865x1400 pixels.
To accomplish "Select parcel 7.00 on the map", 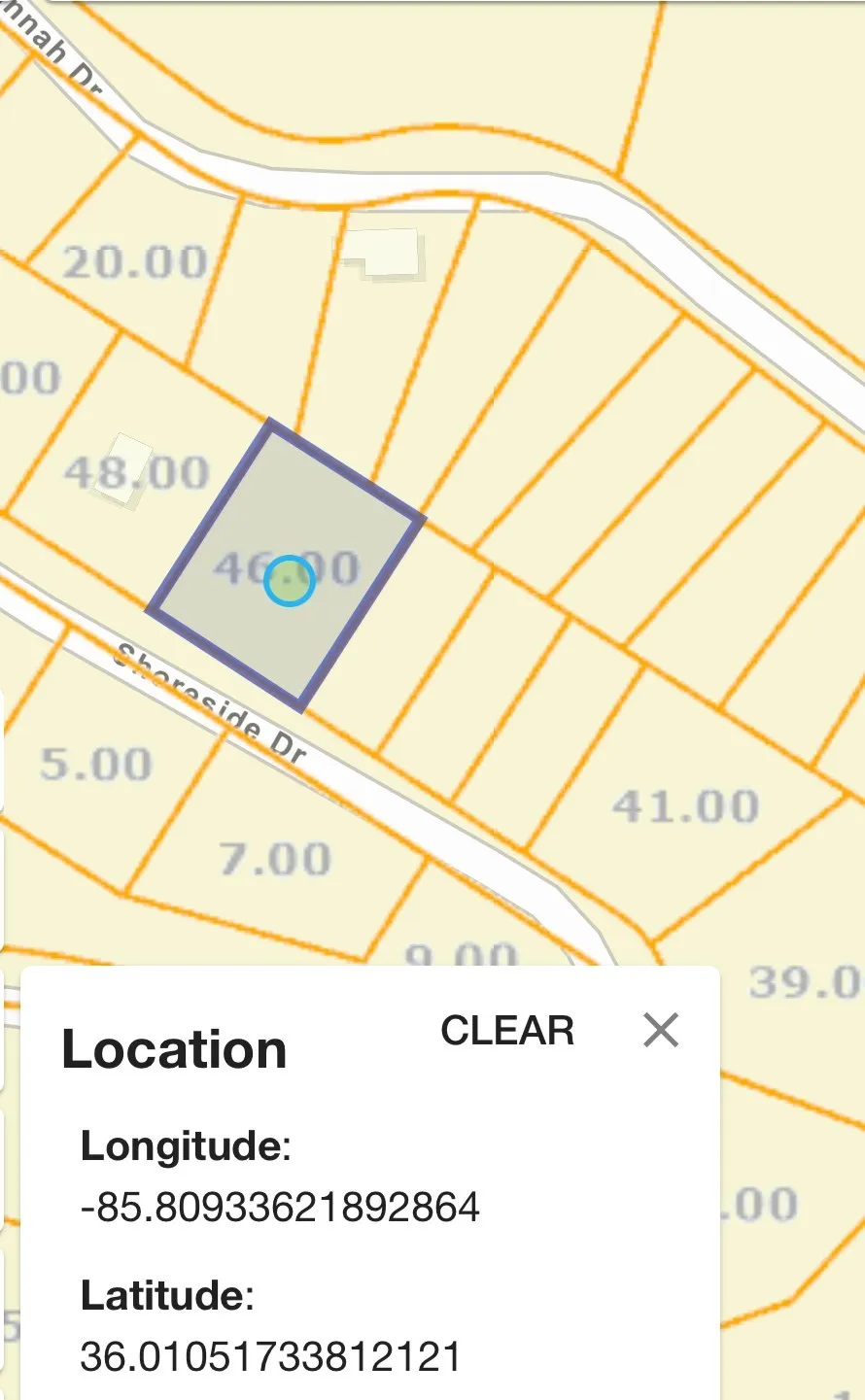I will (x=275, y=860).
